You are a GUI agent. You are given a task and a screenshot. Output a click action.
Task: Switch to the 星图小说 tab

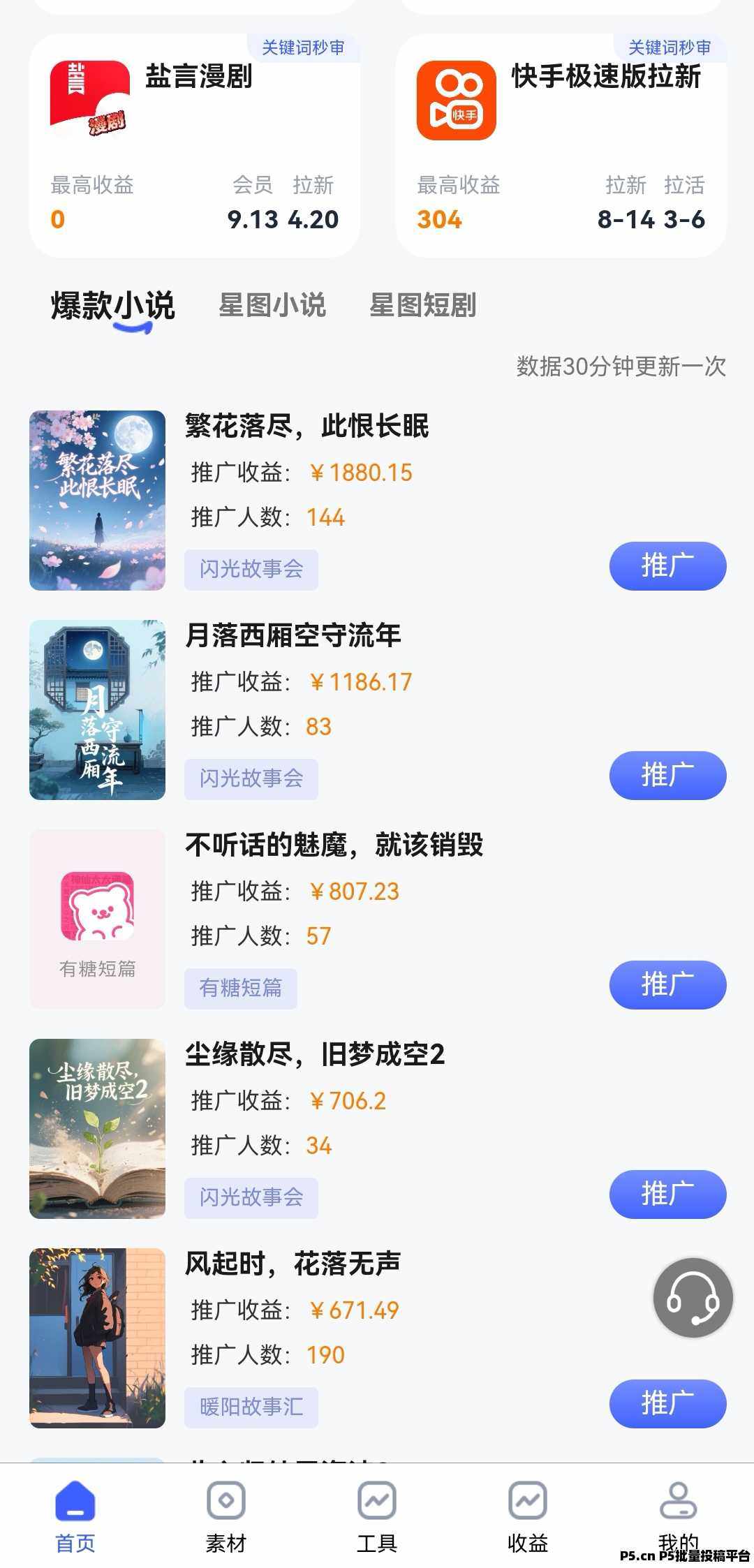point(272,306)
